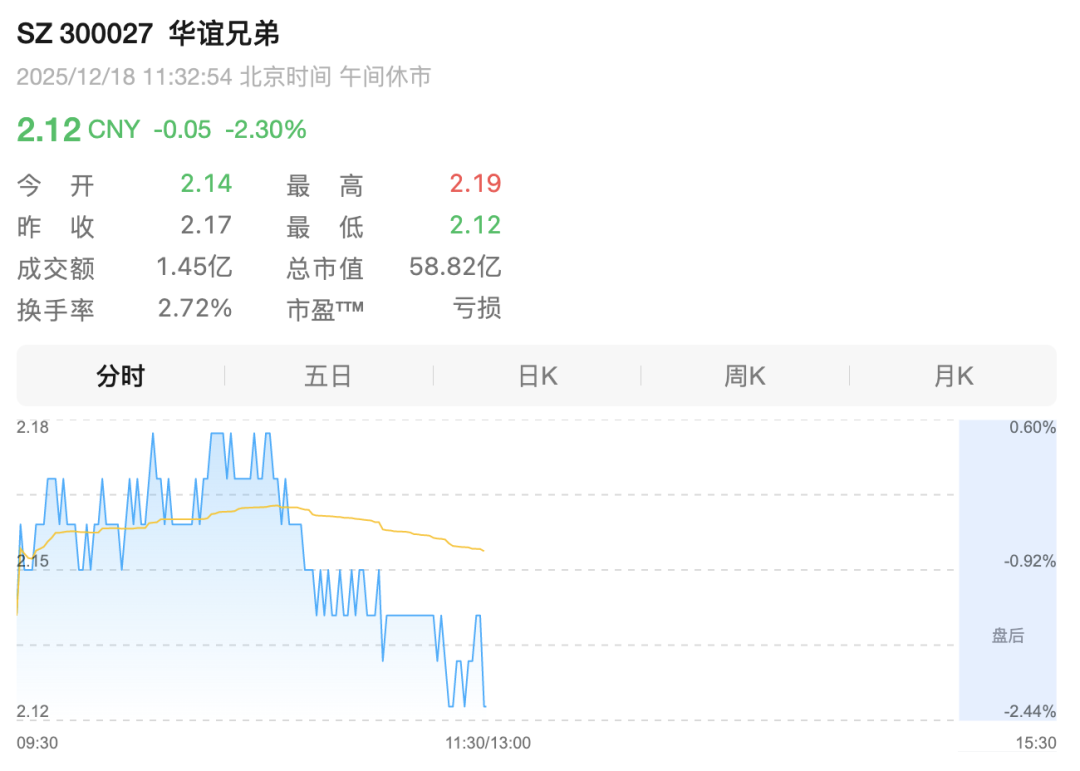Switch to the 分时 chart tab
1080x771 pixels.
pos(121,376)
